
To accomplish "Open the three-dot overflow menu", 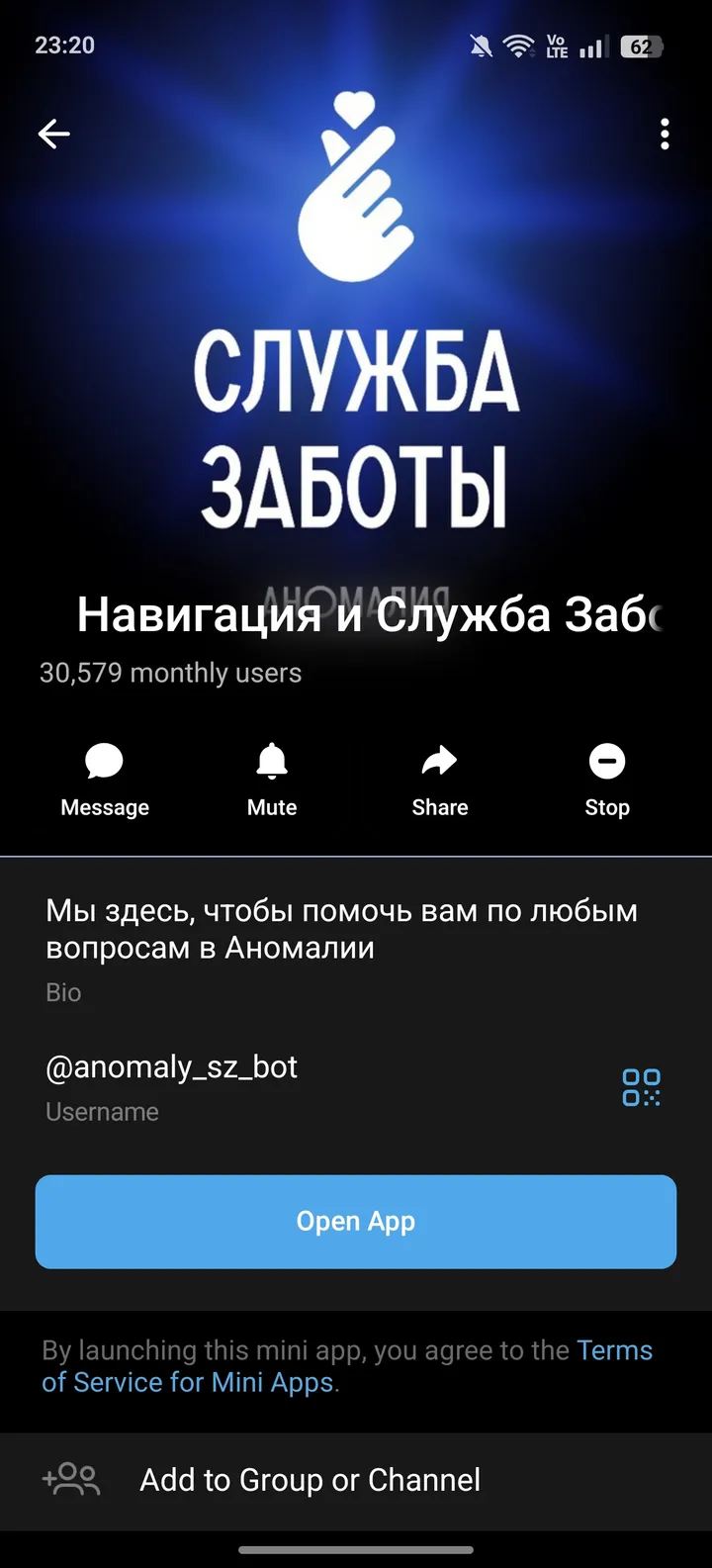I will (x=665, y=135).
